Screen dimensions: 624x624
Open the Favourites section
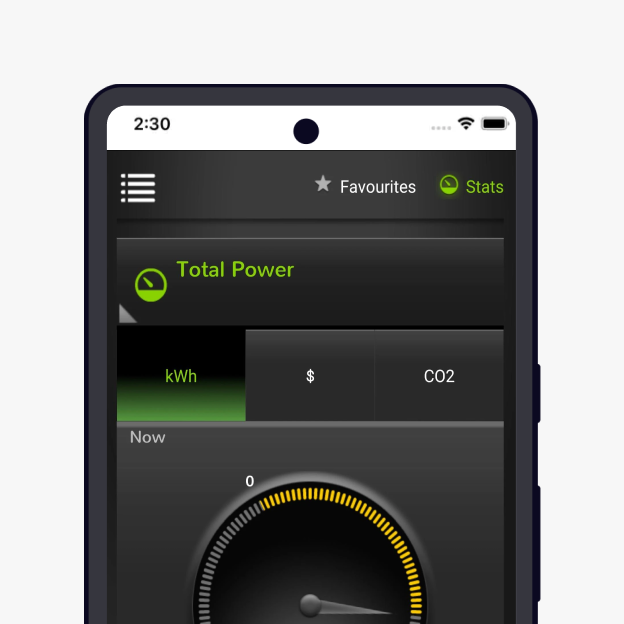(x=365, y=186)
